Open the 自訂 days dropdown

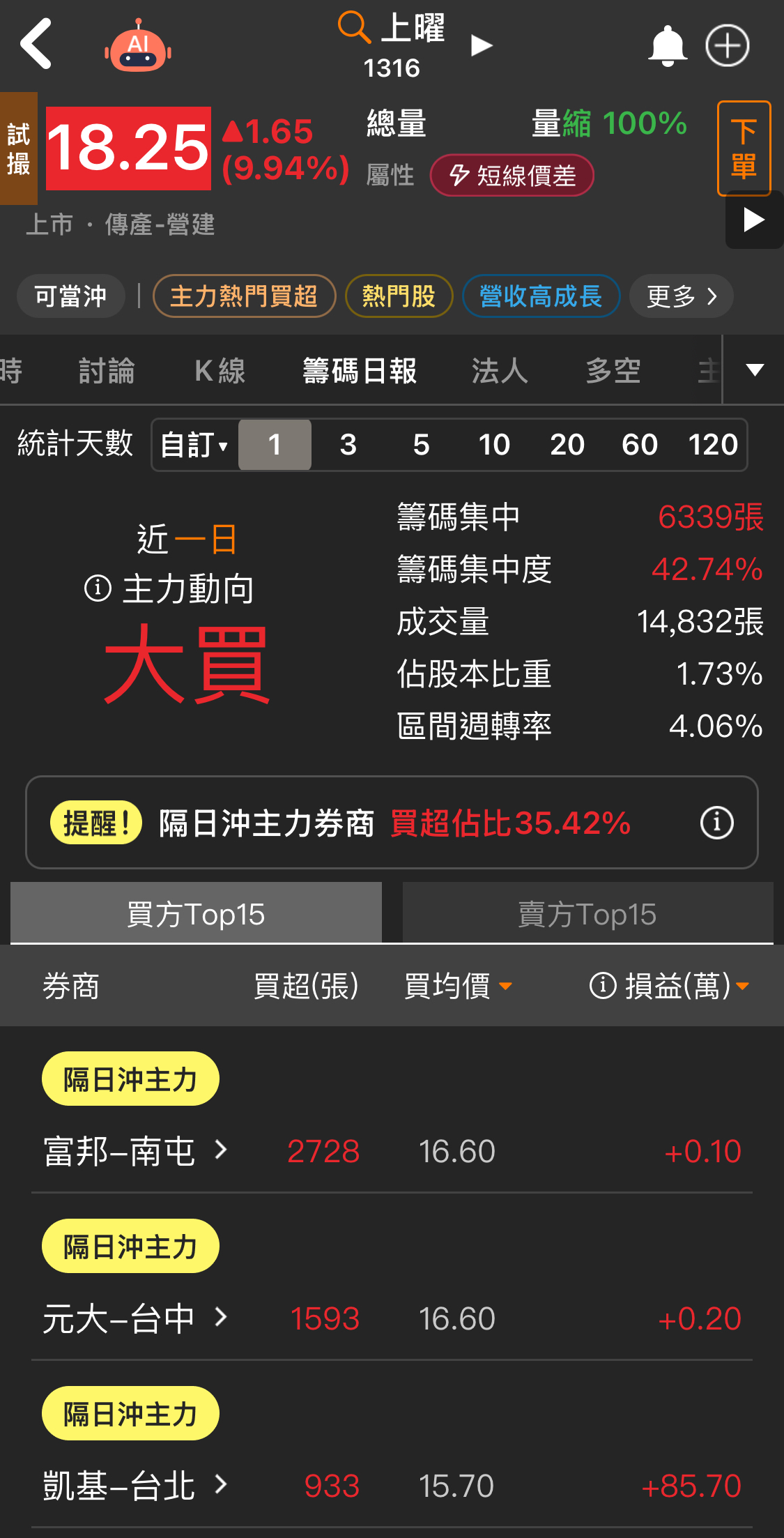pyautogui.click(x=195, y=445)
